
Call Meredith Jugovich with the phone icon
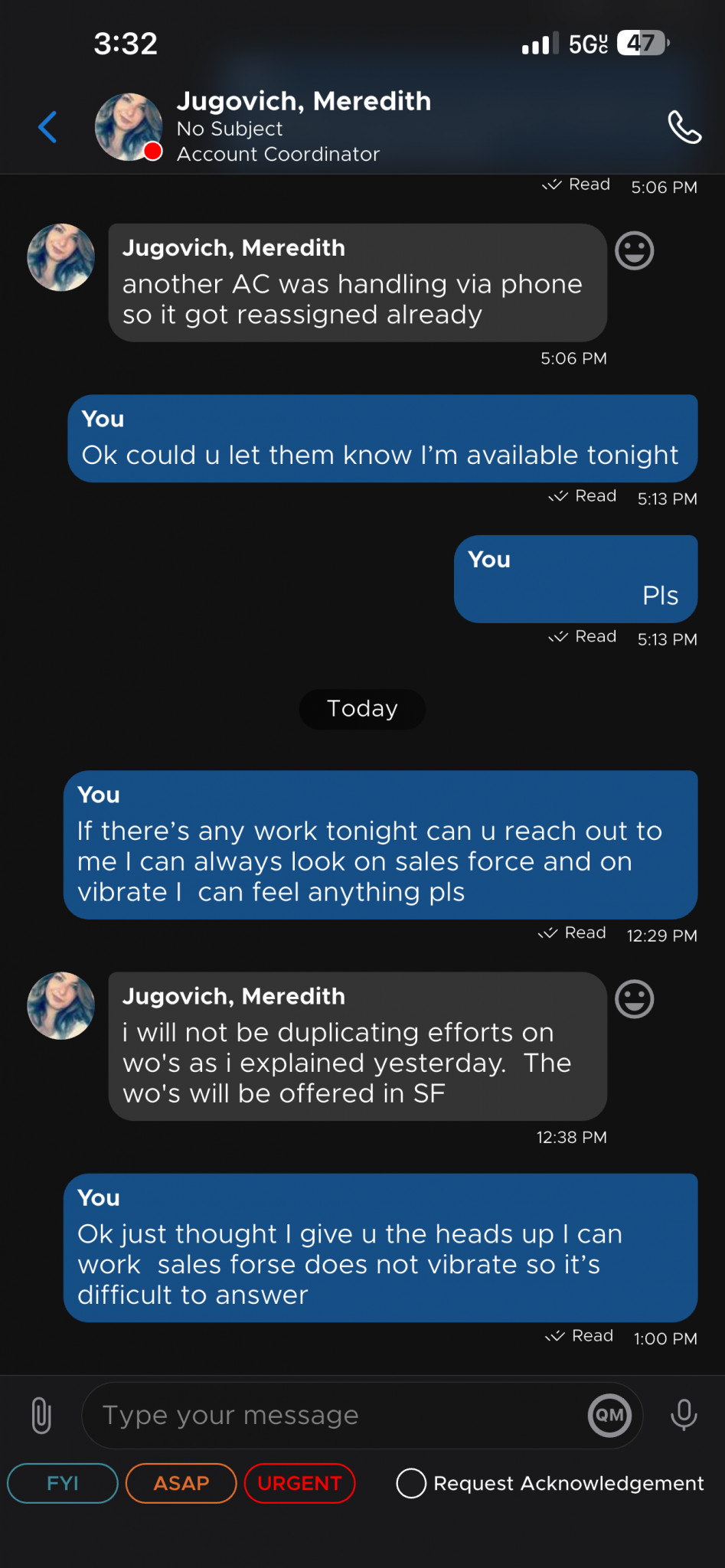[684, 127]
